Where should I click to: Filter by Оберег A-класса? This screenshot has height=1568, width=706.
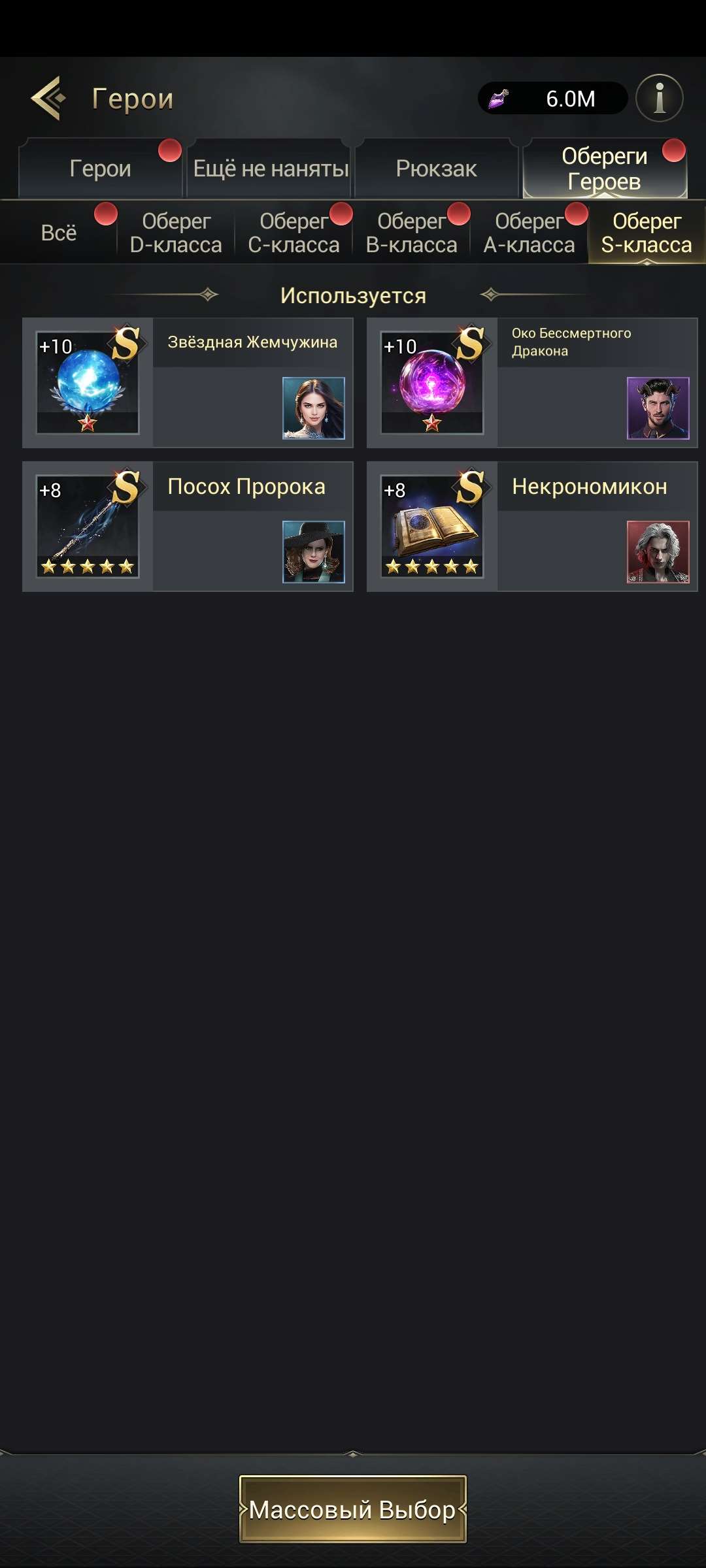pyautogui.click(x=529, y=233)
